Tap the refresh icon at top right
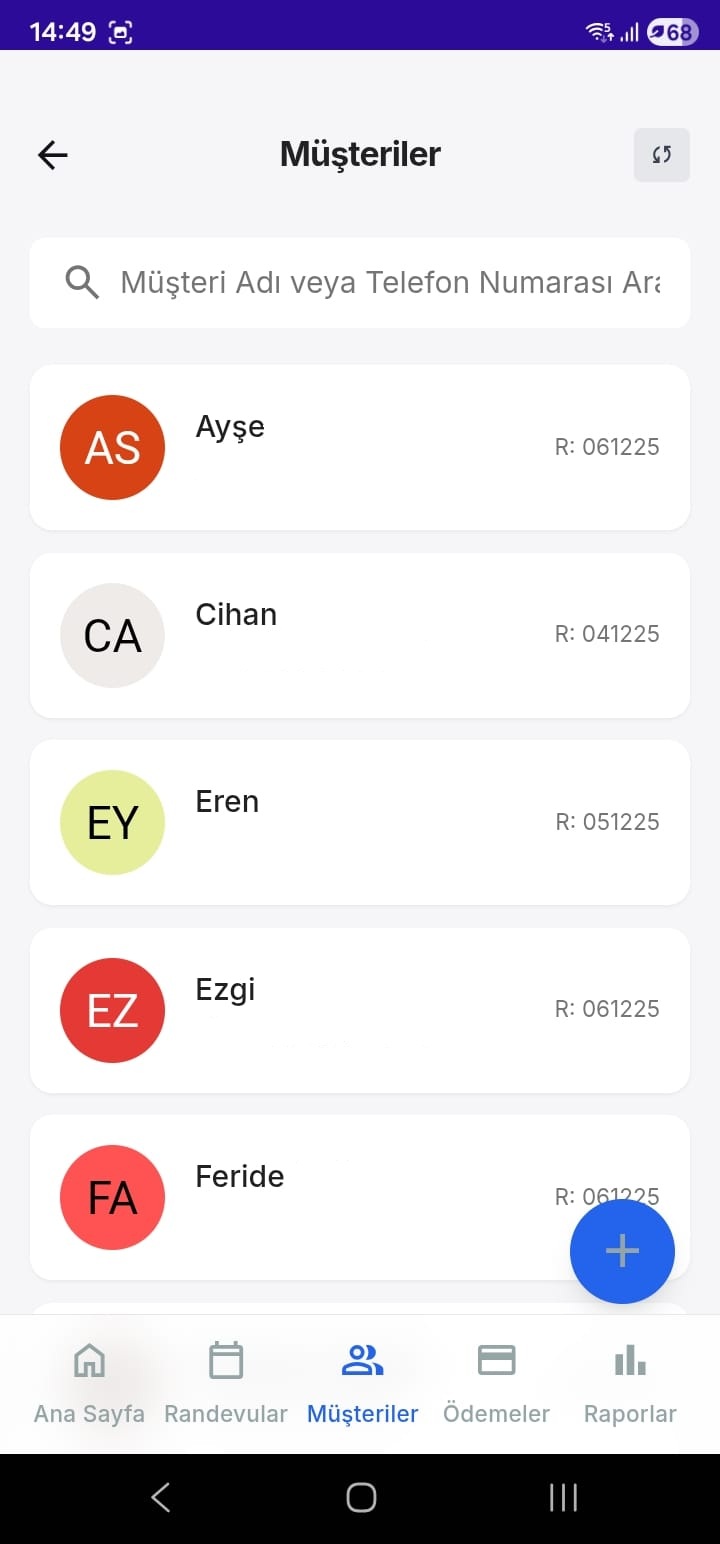 [x=661, y=154]
